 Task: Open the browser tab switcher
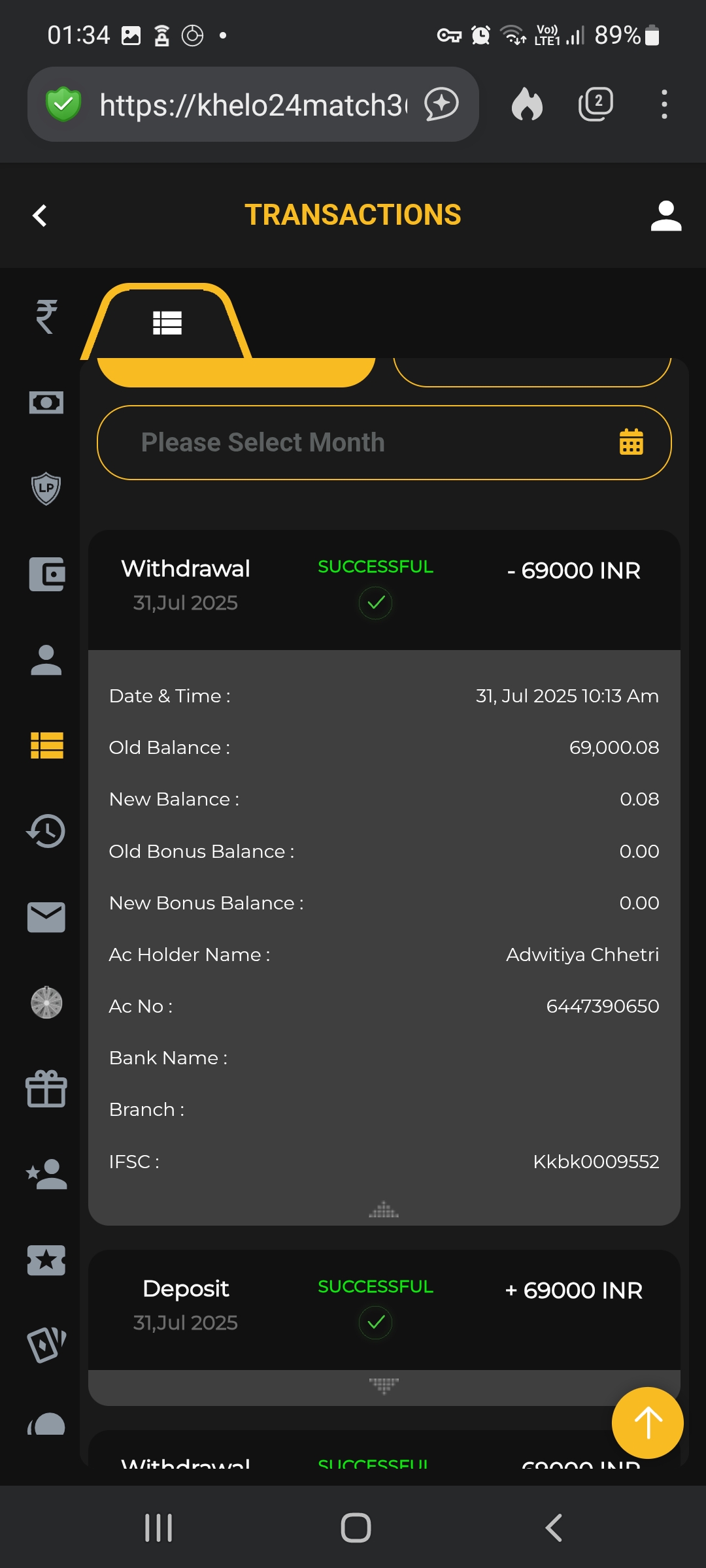[596, 105]
